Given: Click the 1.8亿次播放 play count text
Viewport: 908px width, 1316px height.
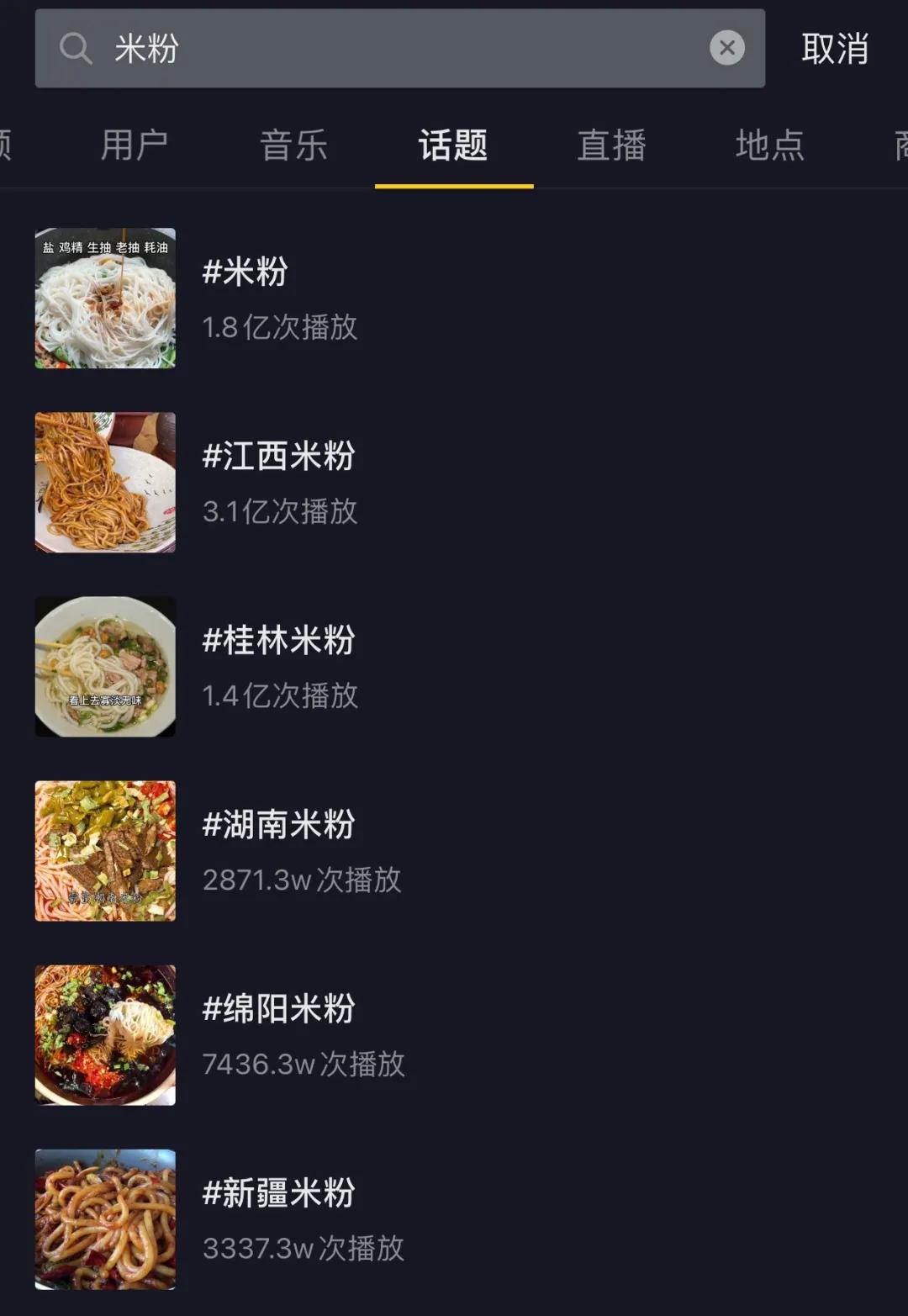Looking at the screenshot, I should pyautogui.click(x=281, y=327).
